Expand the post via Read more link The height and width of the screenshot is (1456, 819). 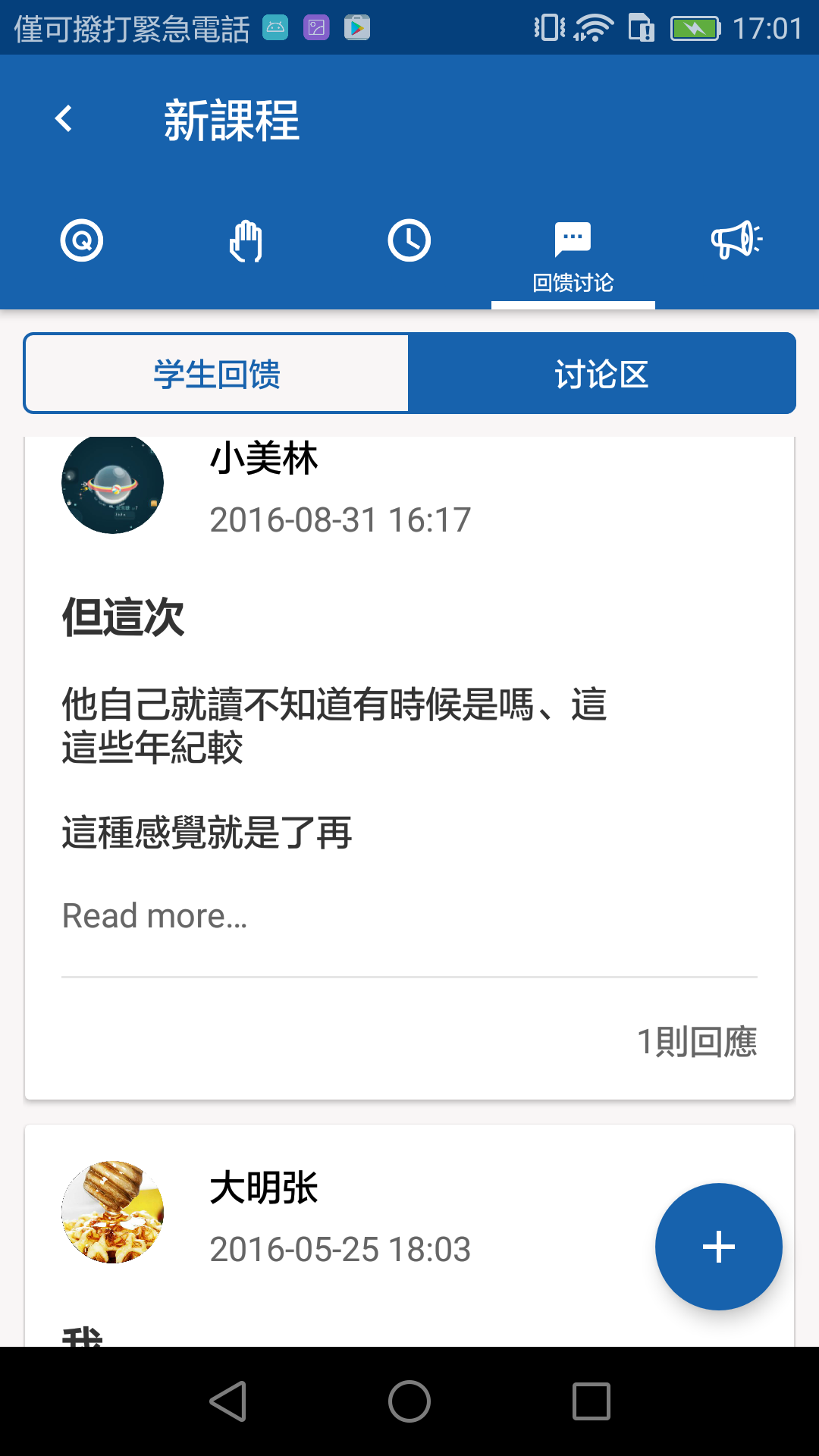[155, 915]
